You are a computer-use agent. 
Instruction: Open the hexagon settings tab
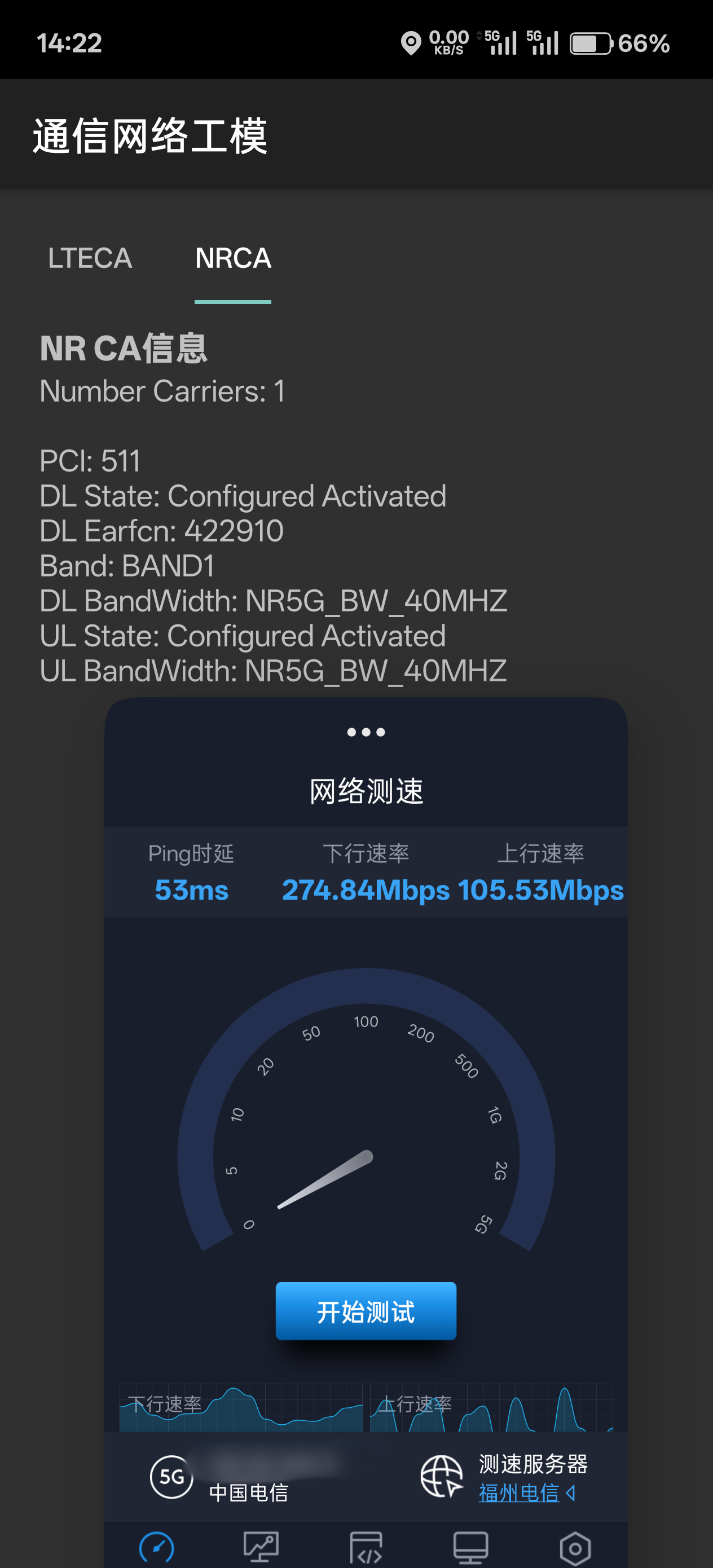pyautogui.click(x=575, y=1547)
